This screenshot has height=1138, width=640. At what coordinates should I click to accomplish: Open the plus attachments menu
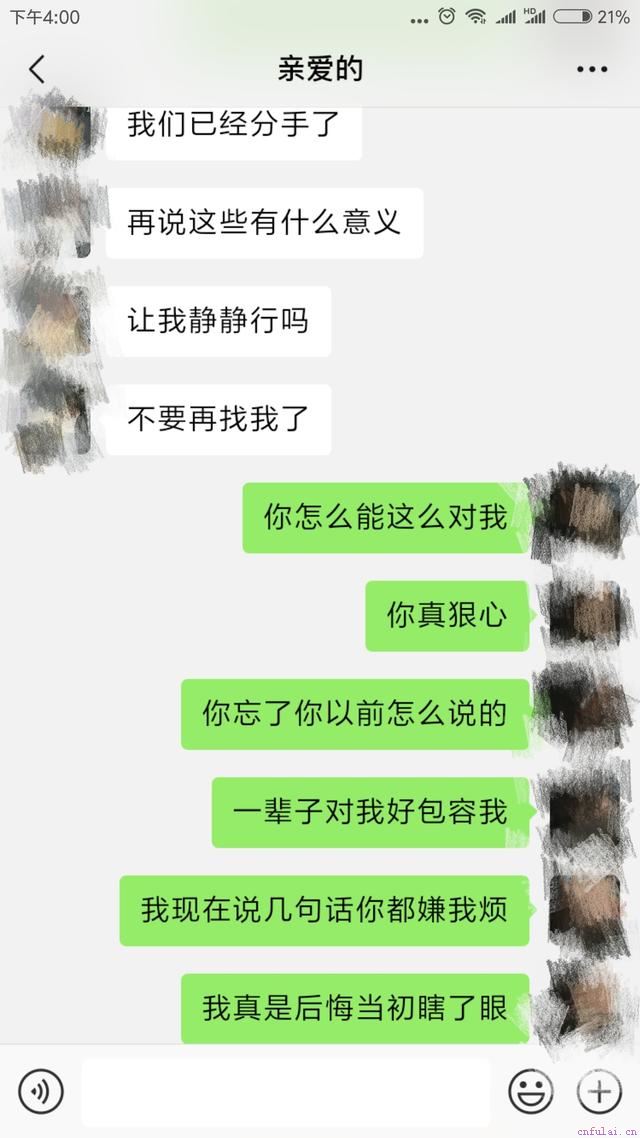(x=600, y=1091)
